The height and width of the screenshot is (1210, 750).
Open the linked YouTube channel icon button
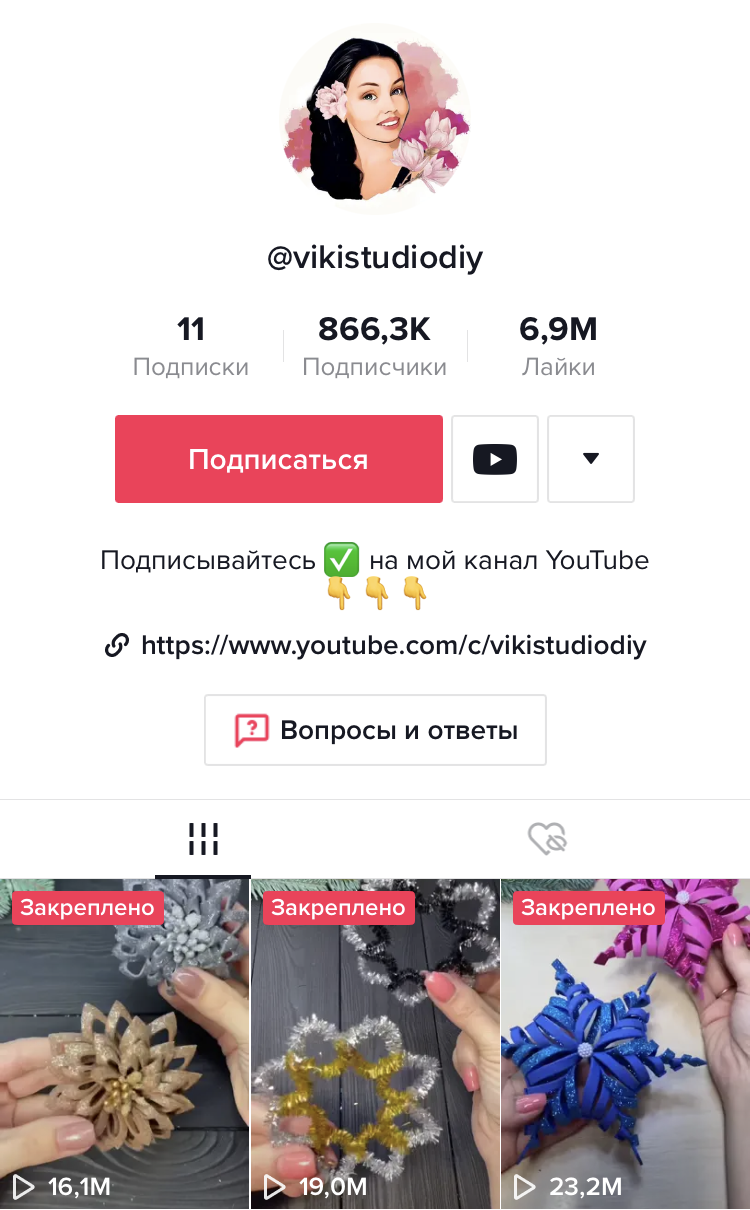(495, 459)
